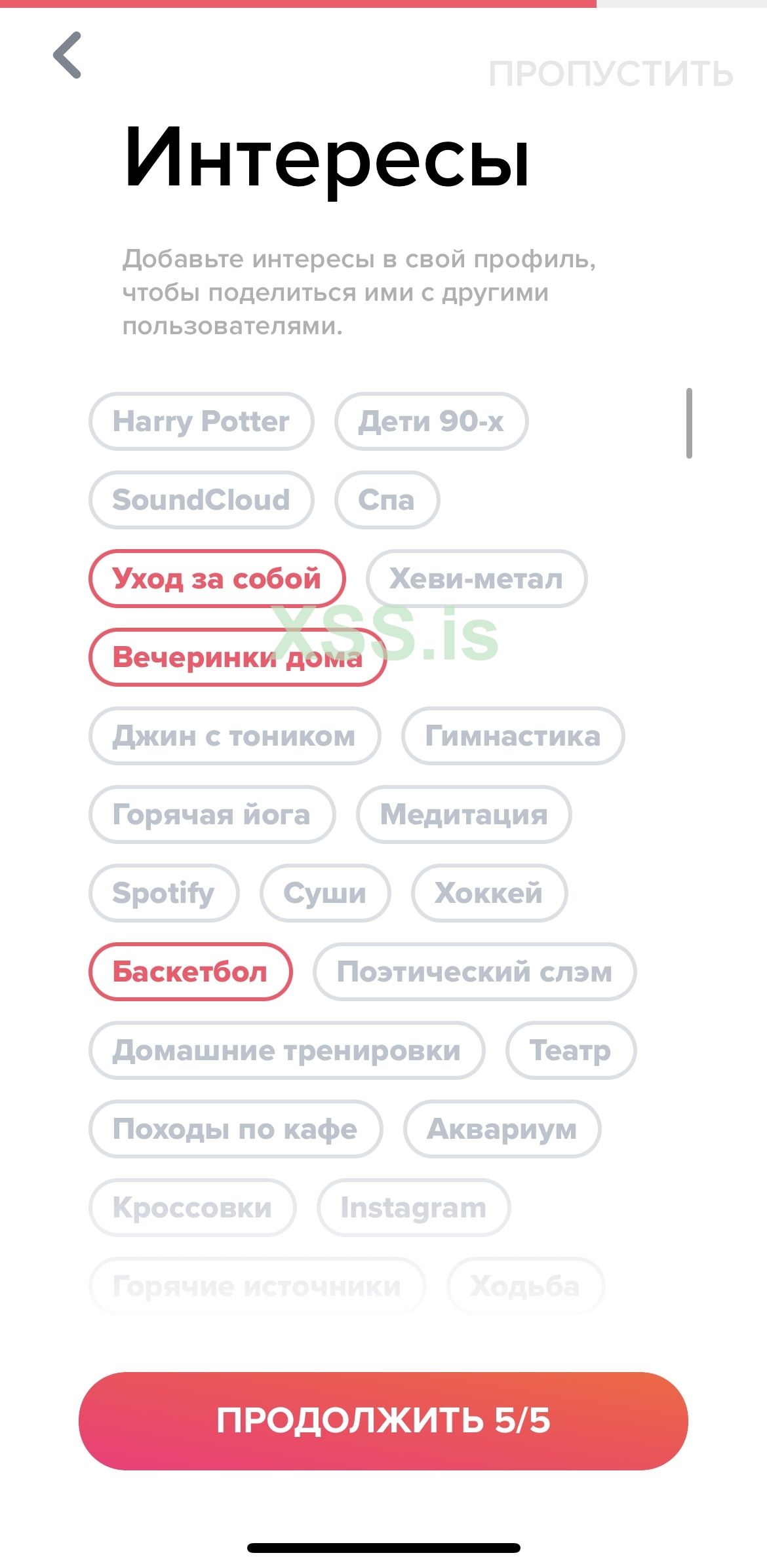Add Гимнастика as an interest
The width and height of the screenshot is (767, 1568).
pos(513,736)
